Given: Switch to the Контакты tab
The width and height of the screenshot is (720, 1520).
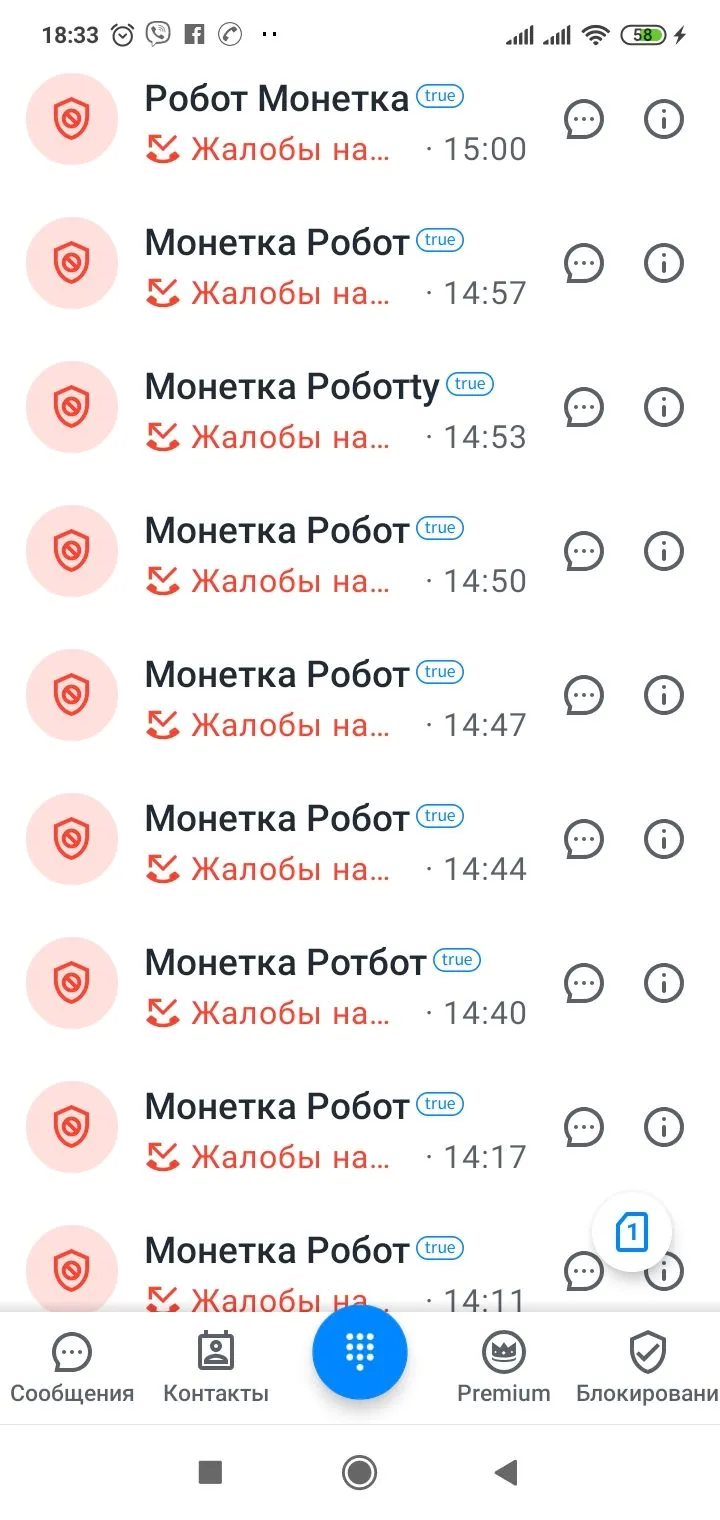Looking at the screenshot, I should pyautogui.click(x=216, y=1368).
